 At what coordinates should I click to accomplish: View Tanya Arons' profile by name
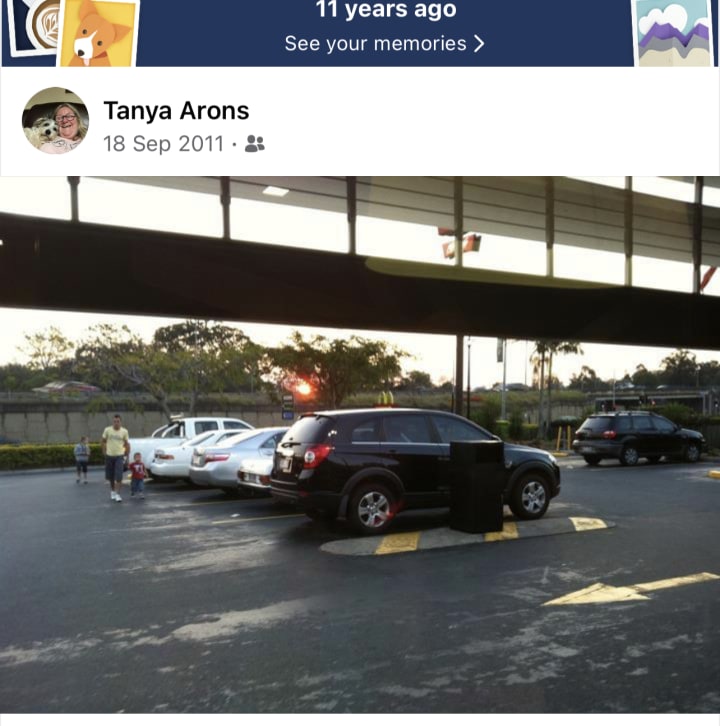coord(176,110)
